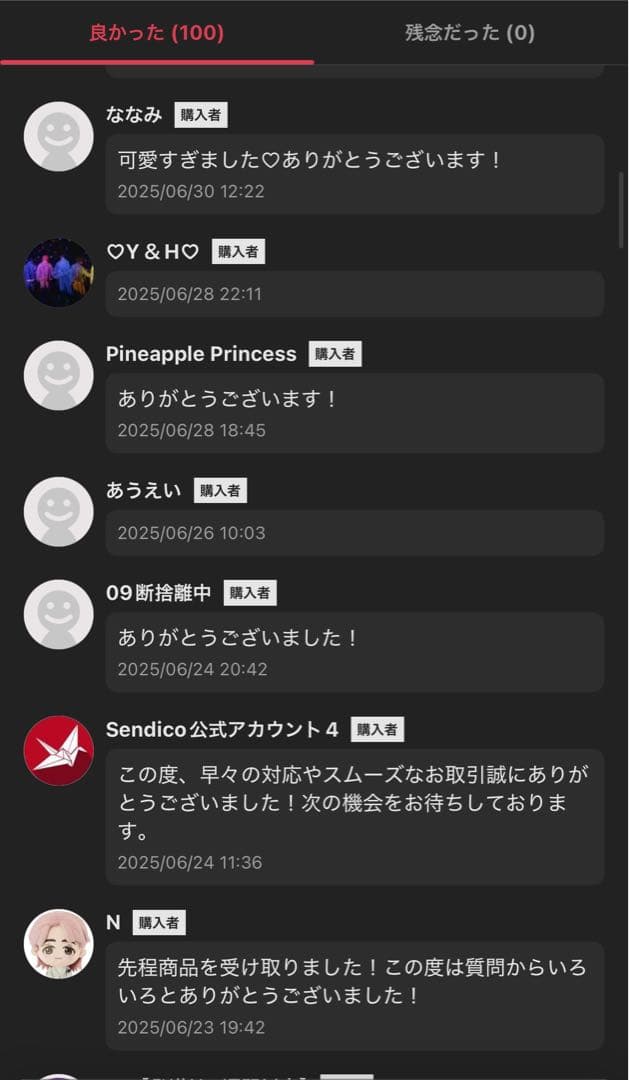This screenshot has height=1080, width=629.
Task: Switch to the 残念だった (0) tab
Action: (x=470, y=32)
